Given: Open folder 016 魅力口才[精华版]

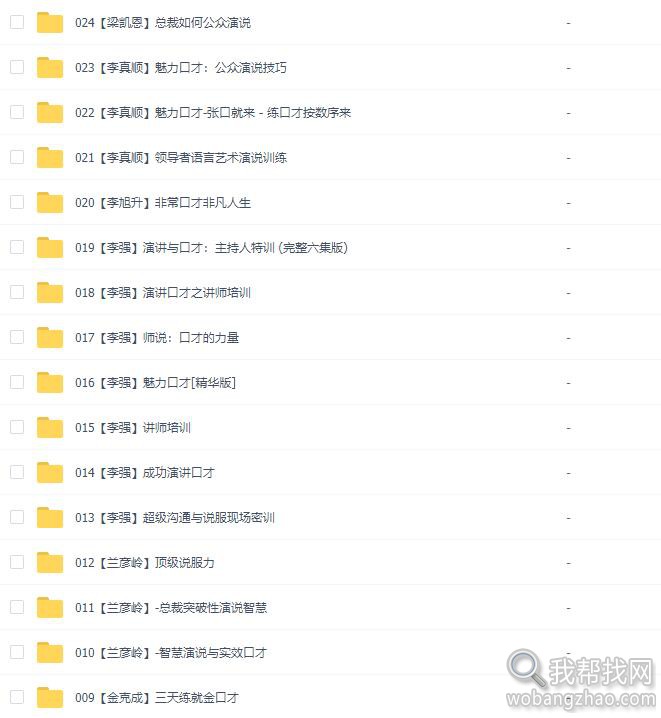Looking at the screenshot, I should coord(155,382).
